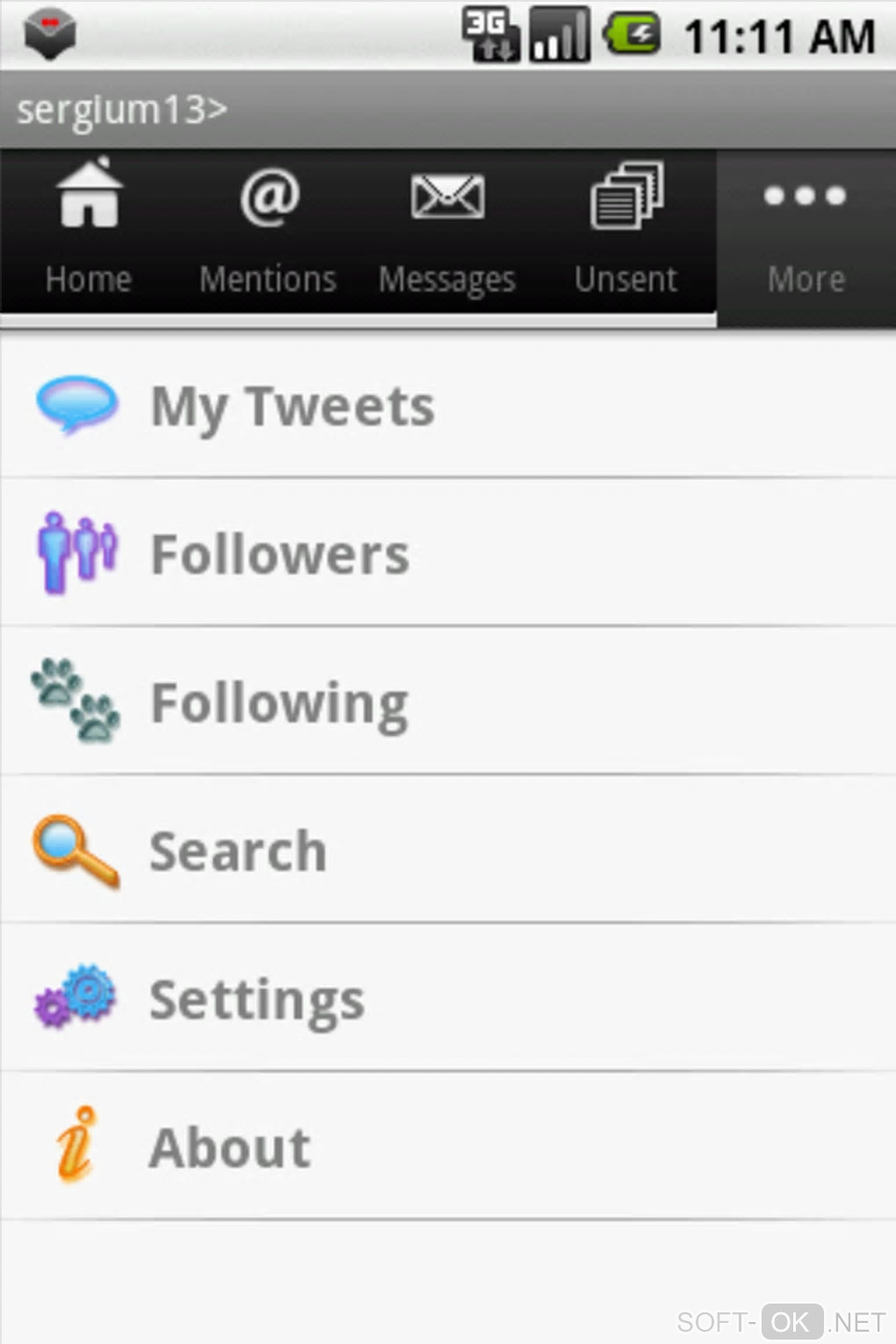
Task: View the Unsent tab
Action: tap(626, 230)
